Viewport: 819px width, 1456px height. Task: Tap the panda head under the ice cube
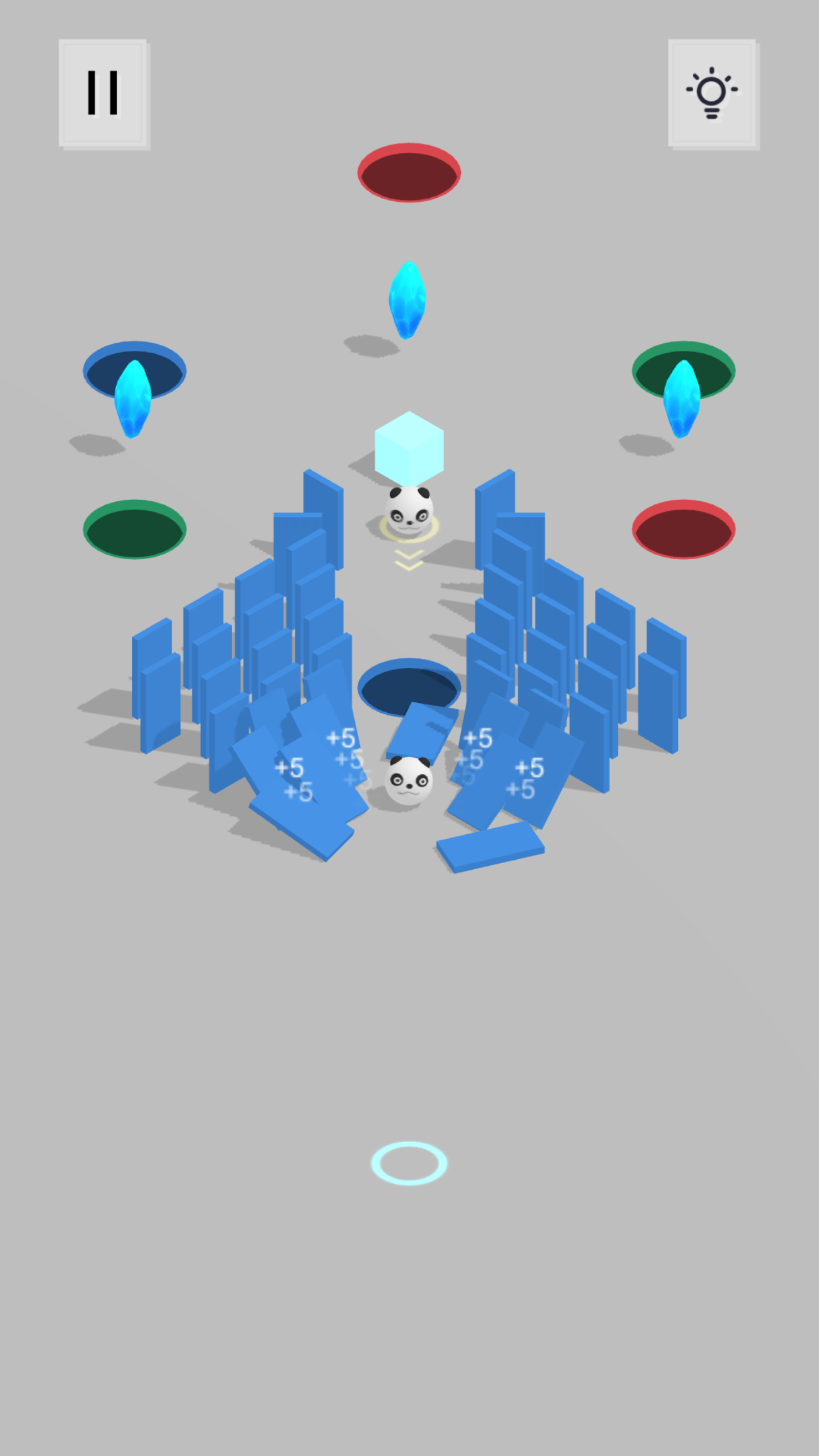point(409,511)
